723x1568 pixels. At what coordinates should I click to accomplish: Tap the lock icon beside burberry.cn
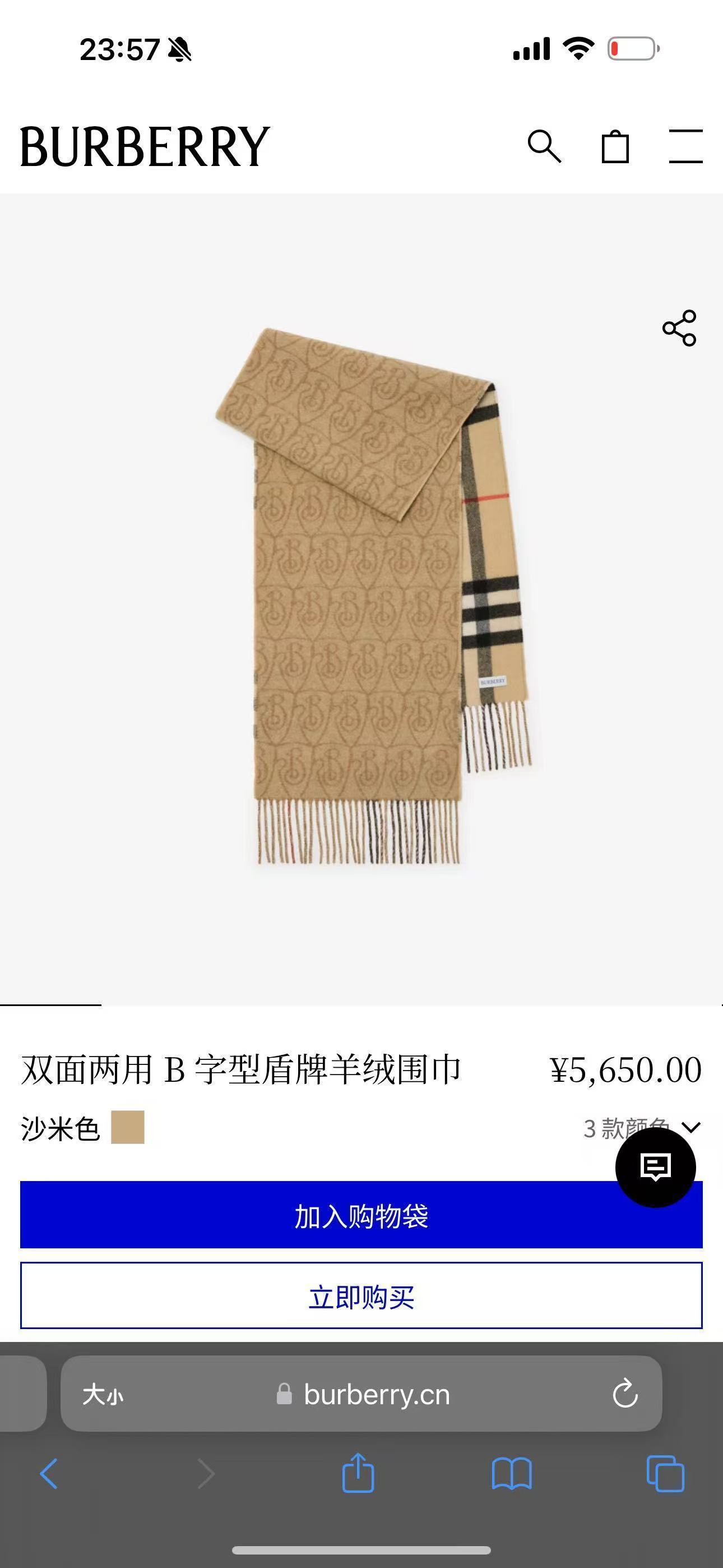[284, 1394]
